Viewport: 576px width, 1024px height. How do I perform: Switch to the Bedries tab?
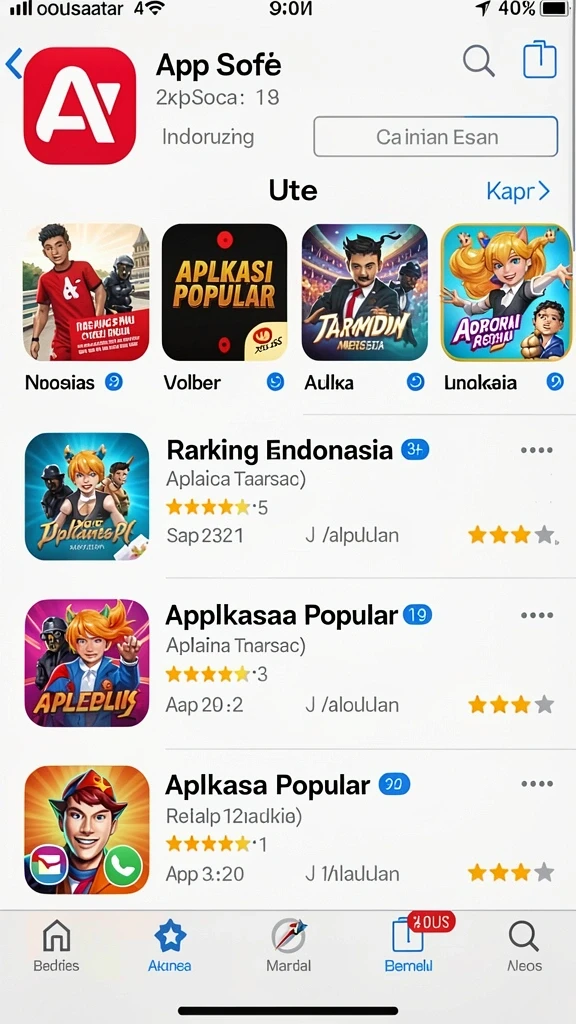click(x=56, y=946)
